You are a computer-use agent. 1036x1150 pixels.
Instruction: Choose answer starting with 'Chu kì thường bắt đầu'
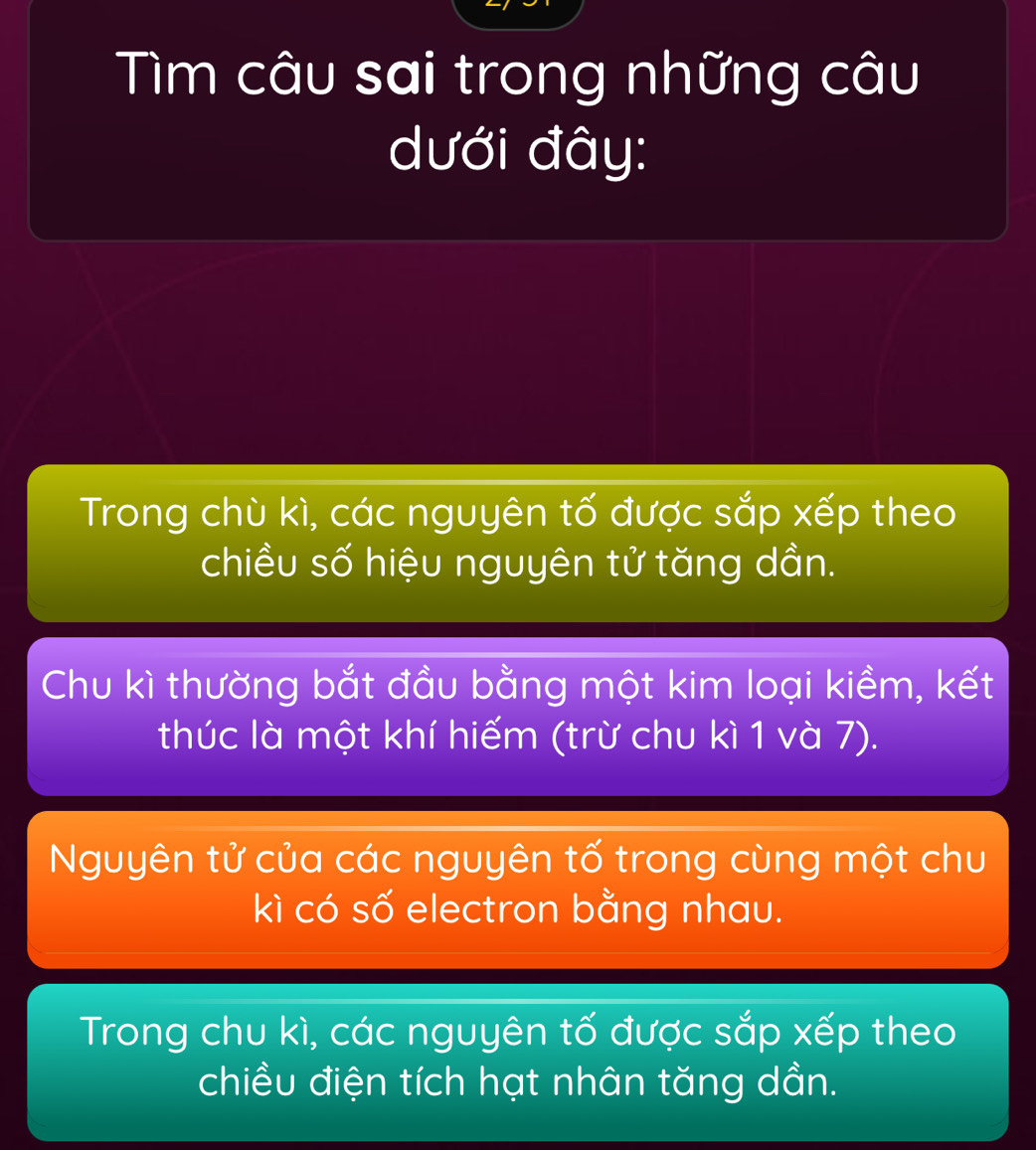tap(517, 715)
